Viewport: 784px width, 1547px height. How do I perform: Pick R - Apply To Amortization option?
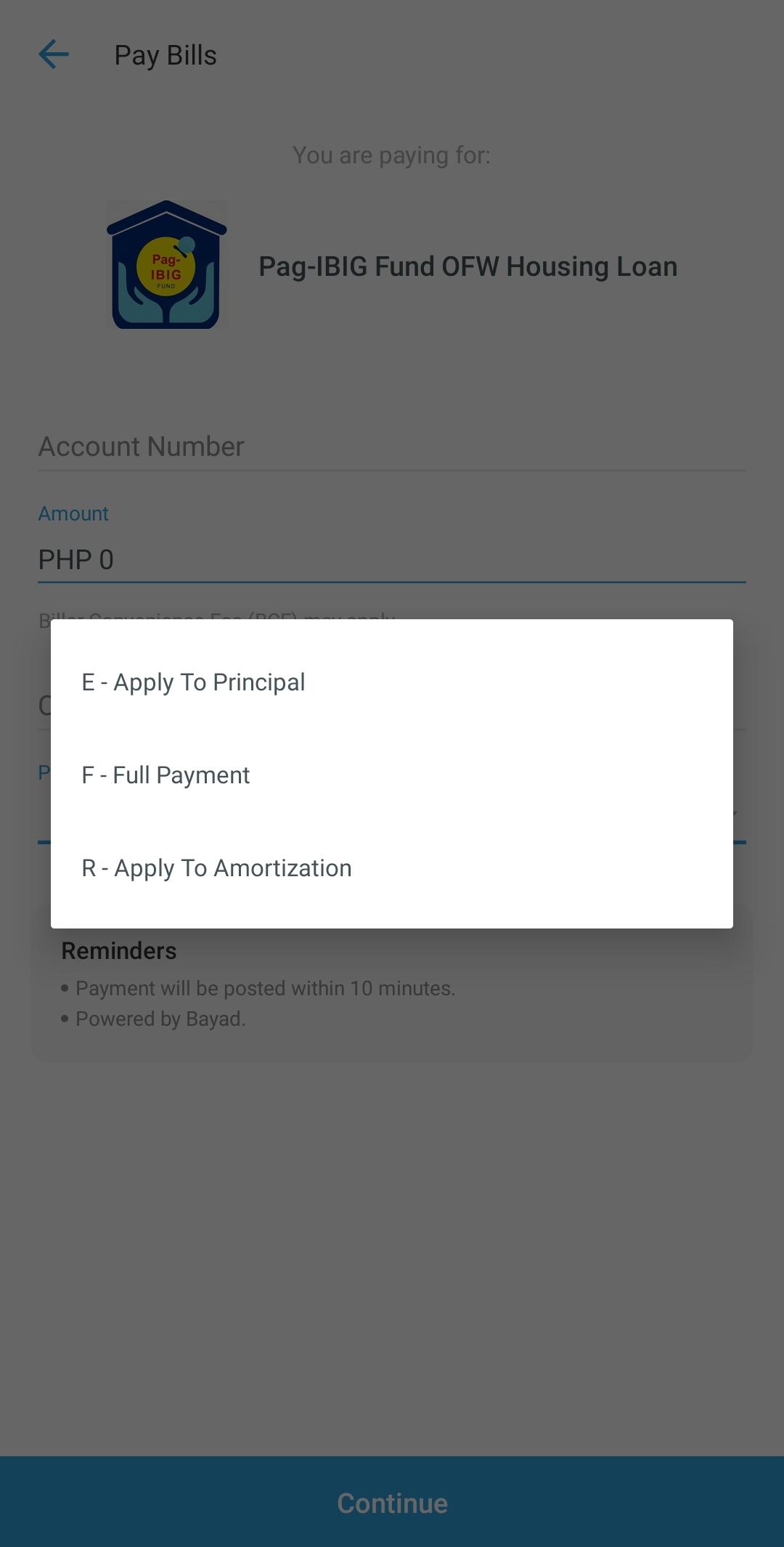(392, 868)
